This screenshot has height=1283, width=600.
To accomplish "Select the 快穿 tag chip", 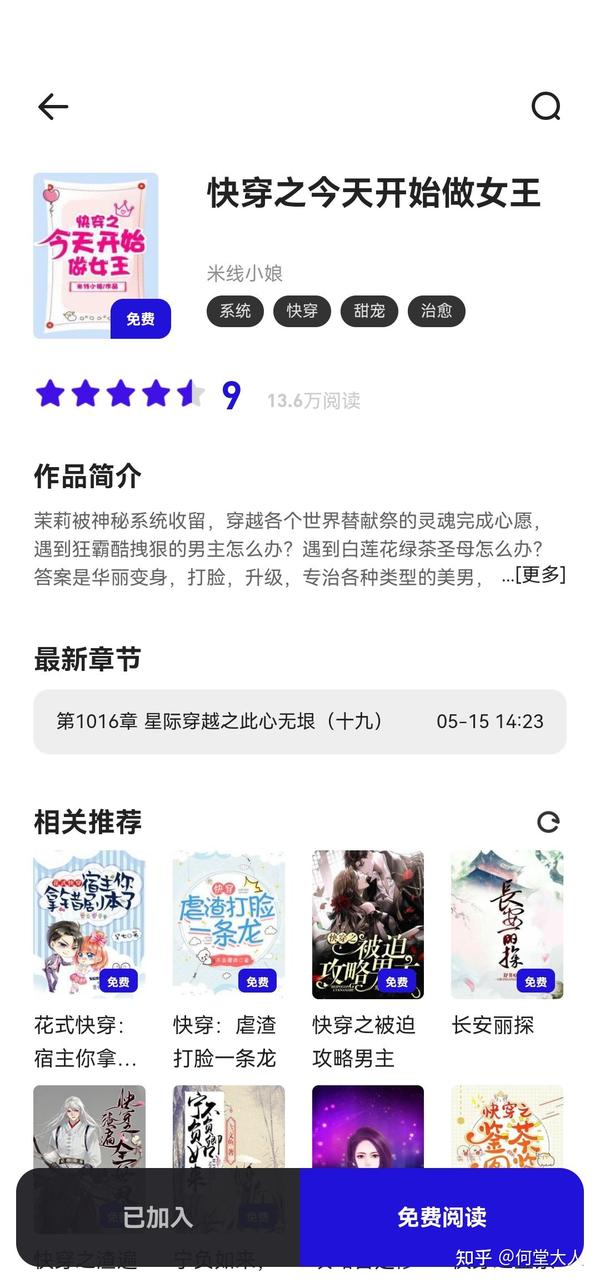I will click(x=302, y=311).
